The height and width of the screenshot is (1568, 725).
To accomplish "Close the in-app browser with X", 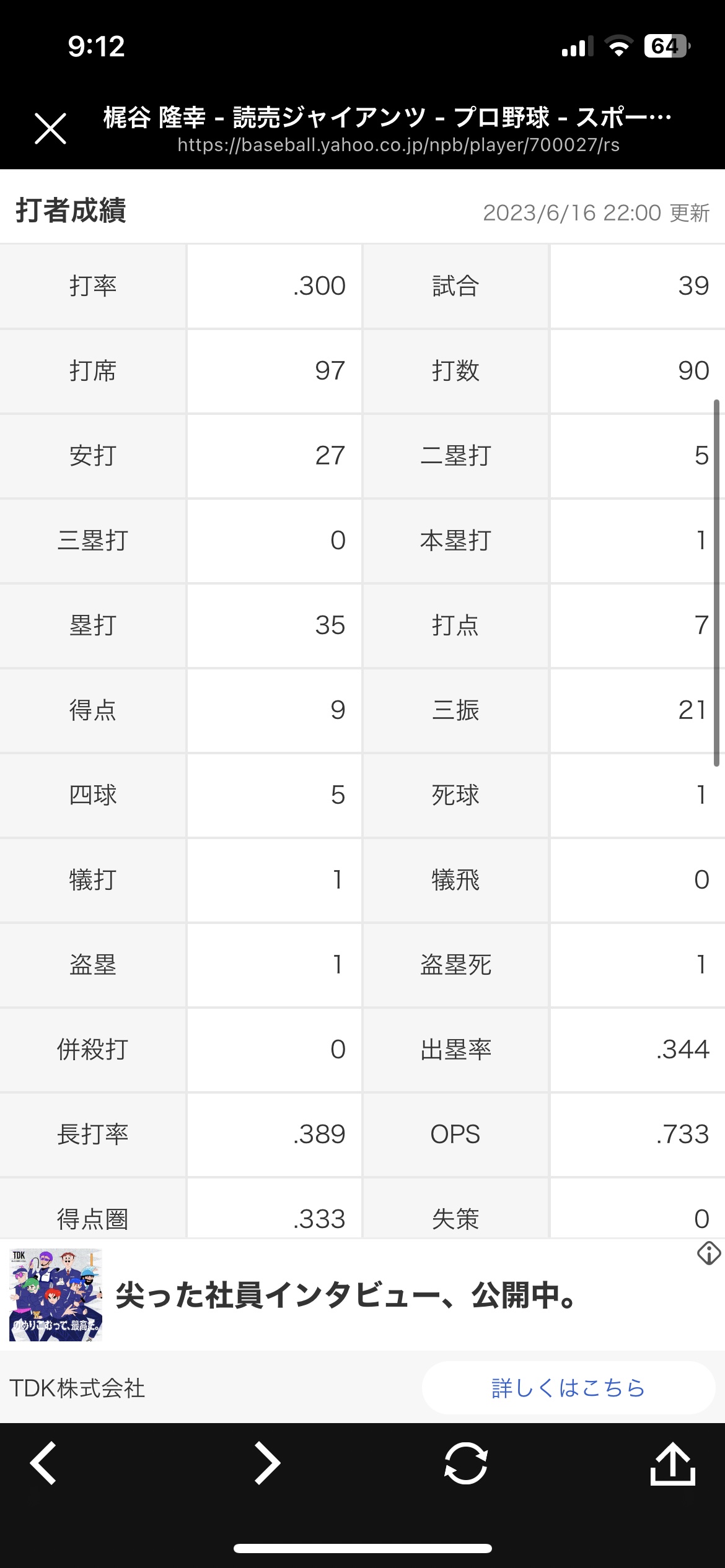I will [x=50, y=129].
